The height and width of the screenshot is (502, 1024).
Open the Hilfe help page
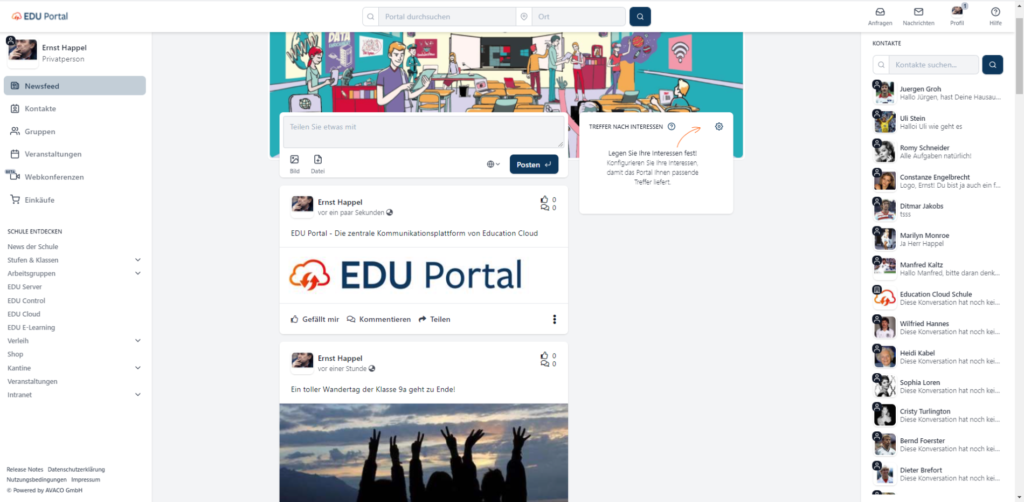click(x=995, y=15)
